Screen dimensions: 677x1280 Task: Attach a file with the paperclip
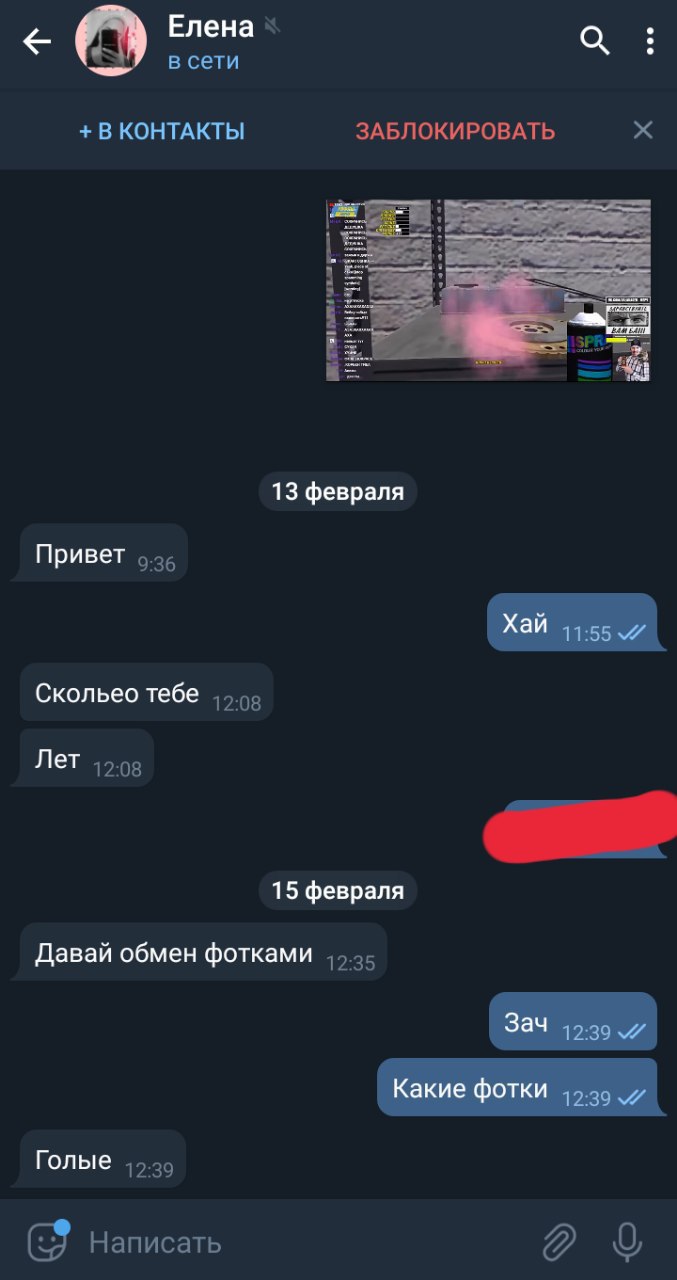[x=558, y=1242]
